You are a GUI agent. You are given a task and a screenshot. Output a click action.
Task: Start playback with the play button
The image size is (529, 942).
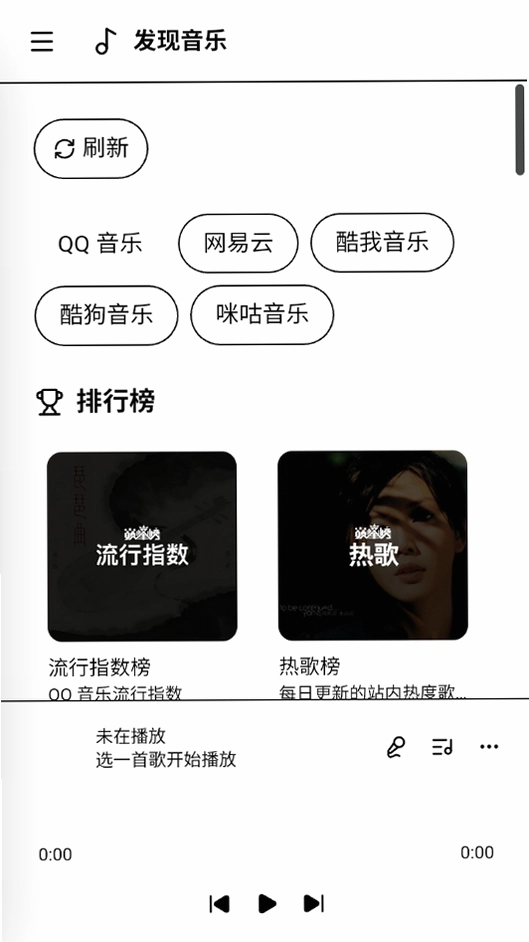[267, 904]
